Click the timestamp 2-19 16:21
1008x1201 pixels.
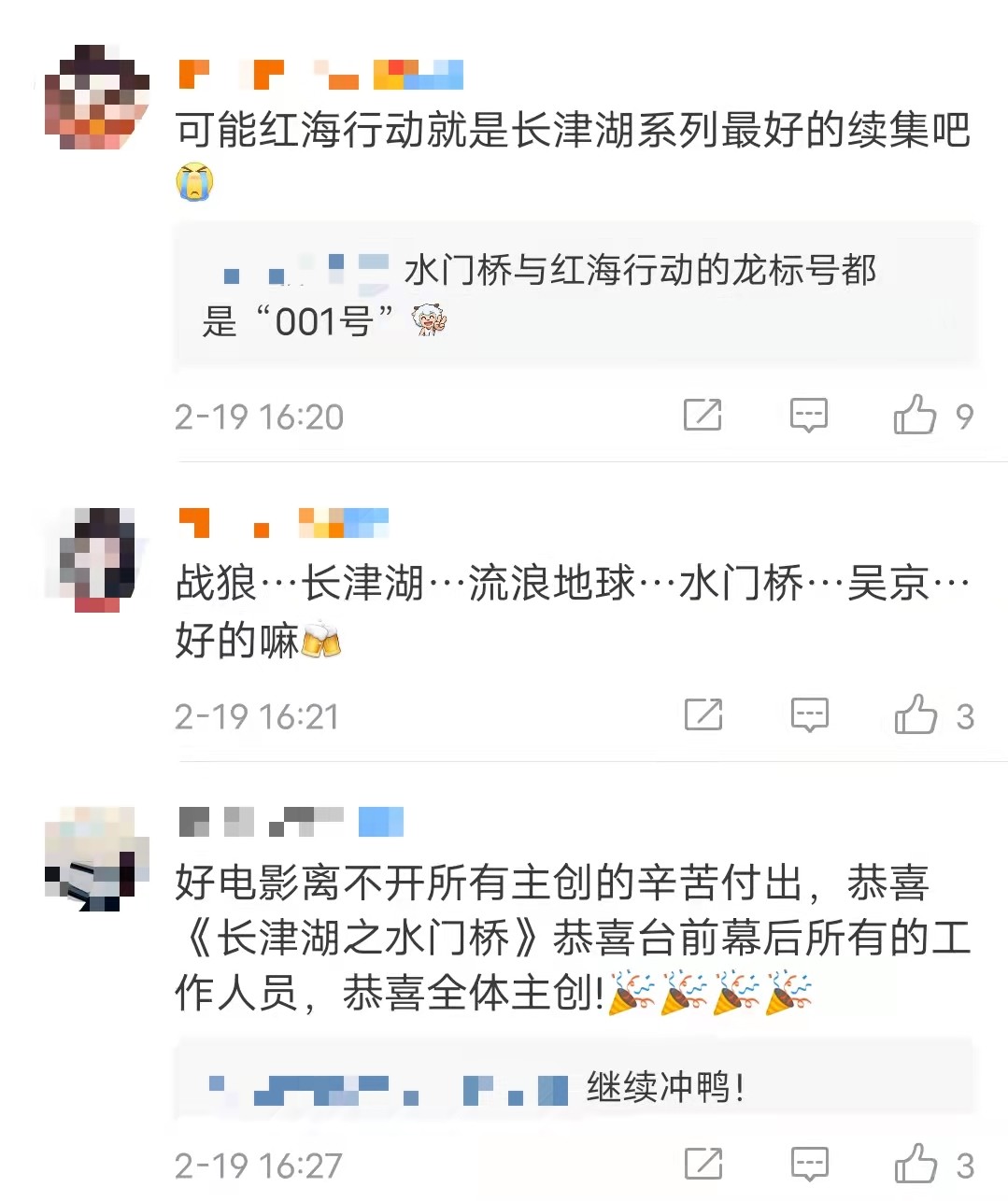(x=259, y=715)
